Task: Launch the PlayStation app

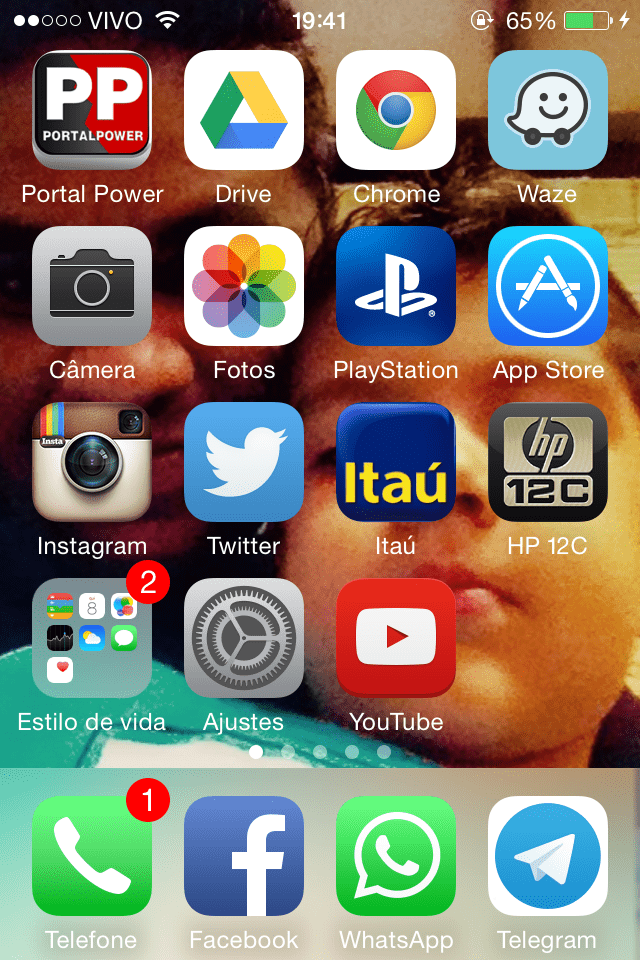Action: coord(396,286)
